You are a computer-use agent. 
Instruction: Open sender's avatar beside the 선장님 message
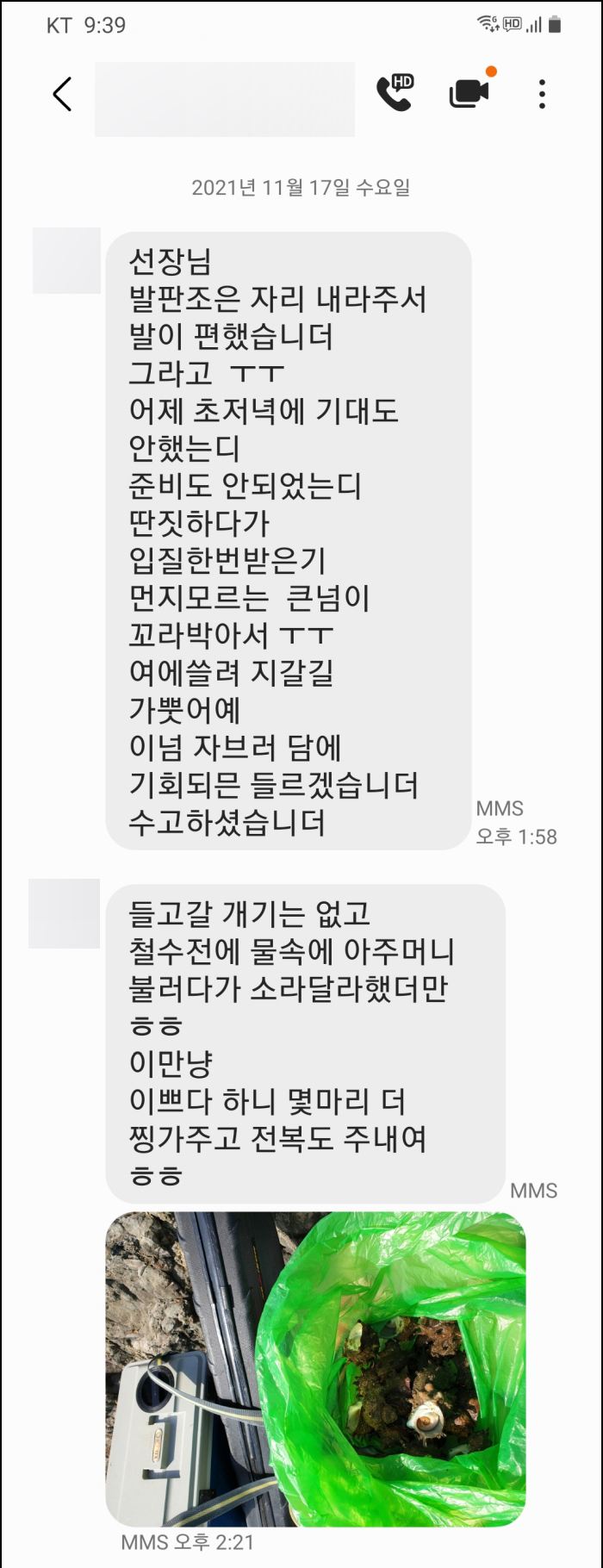coord(66,260)
